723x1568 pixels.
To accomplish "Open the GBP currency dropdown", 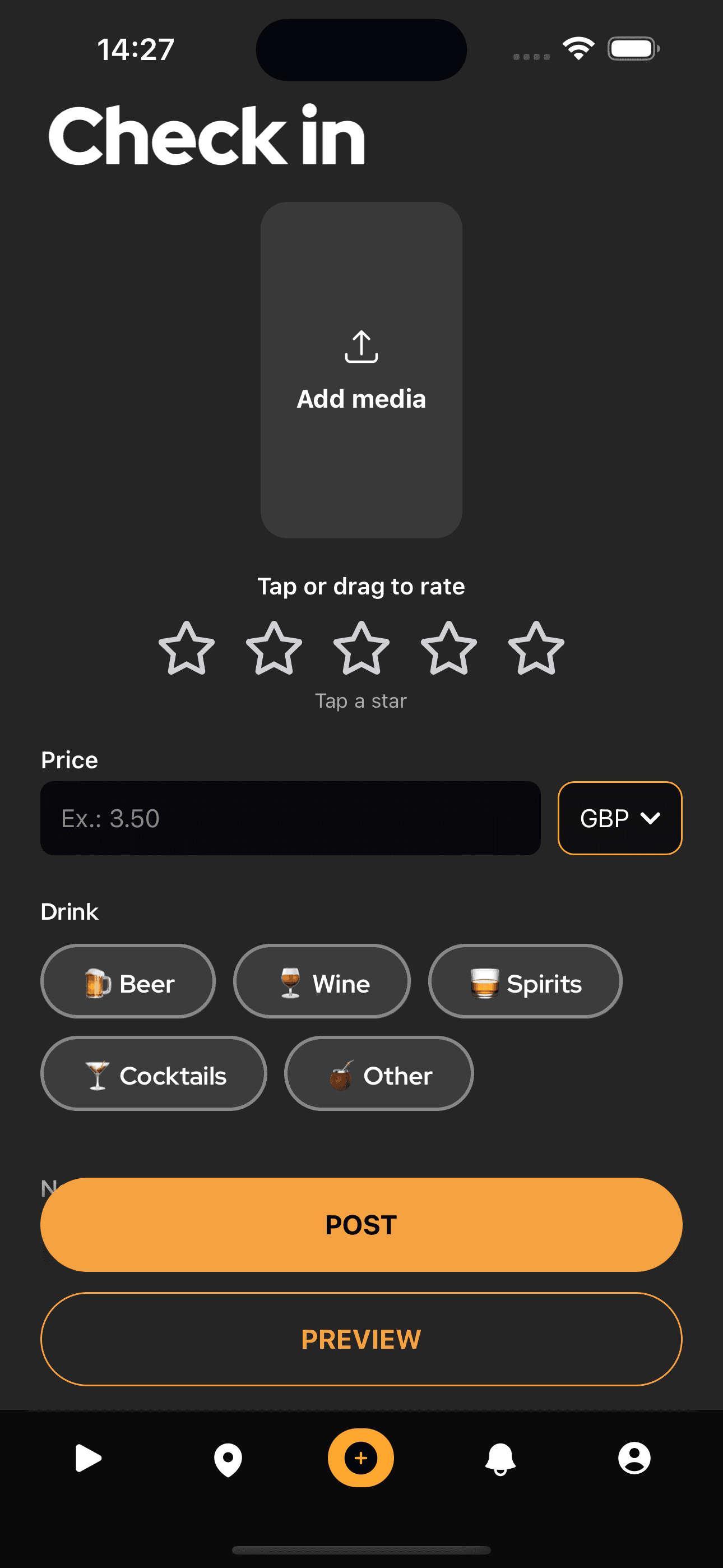I will [x=619, y=818].
